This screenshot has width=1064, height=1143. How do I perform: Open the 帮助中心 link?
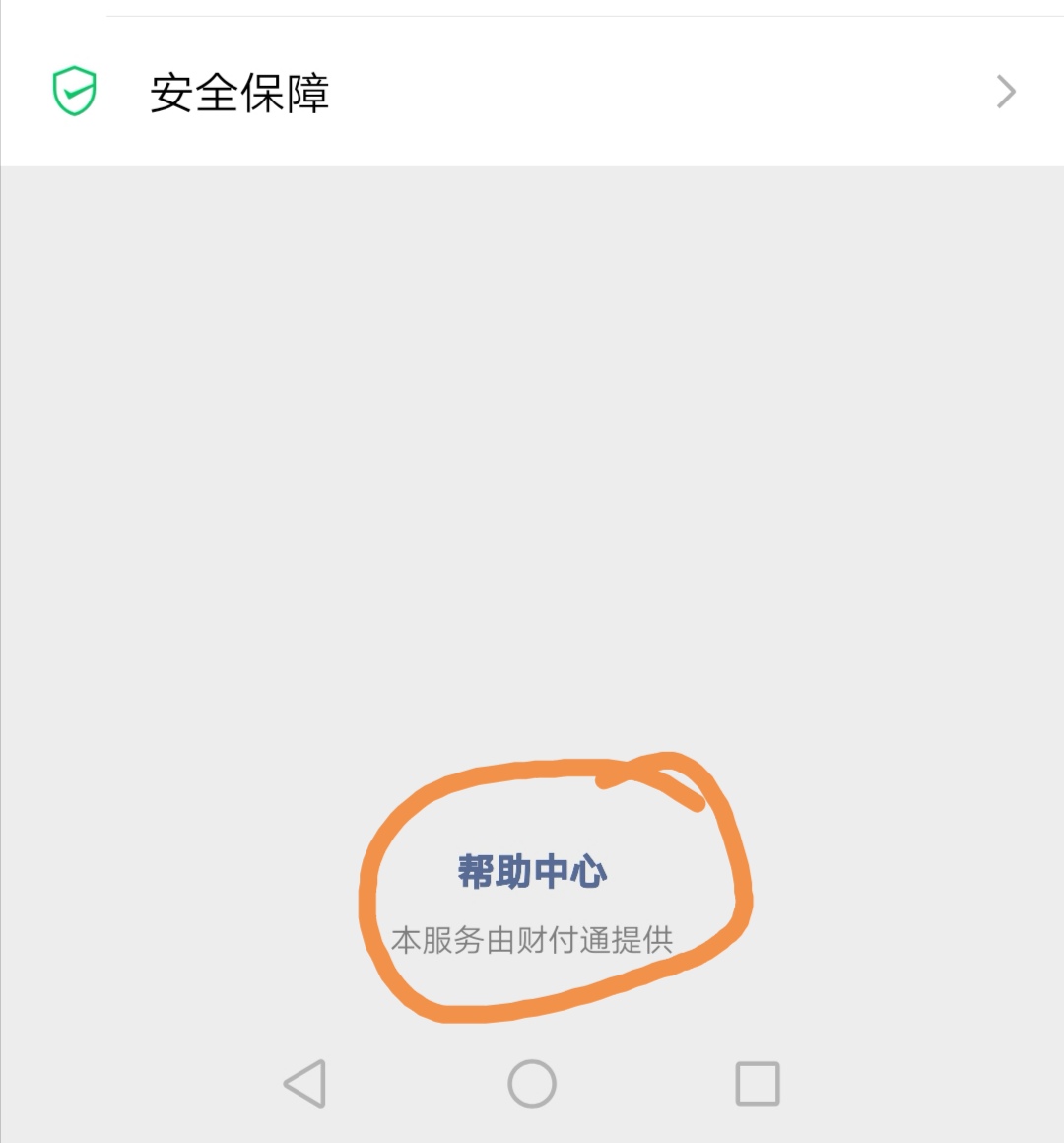pyautogui.click(x=532, y=872)
